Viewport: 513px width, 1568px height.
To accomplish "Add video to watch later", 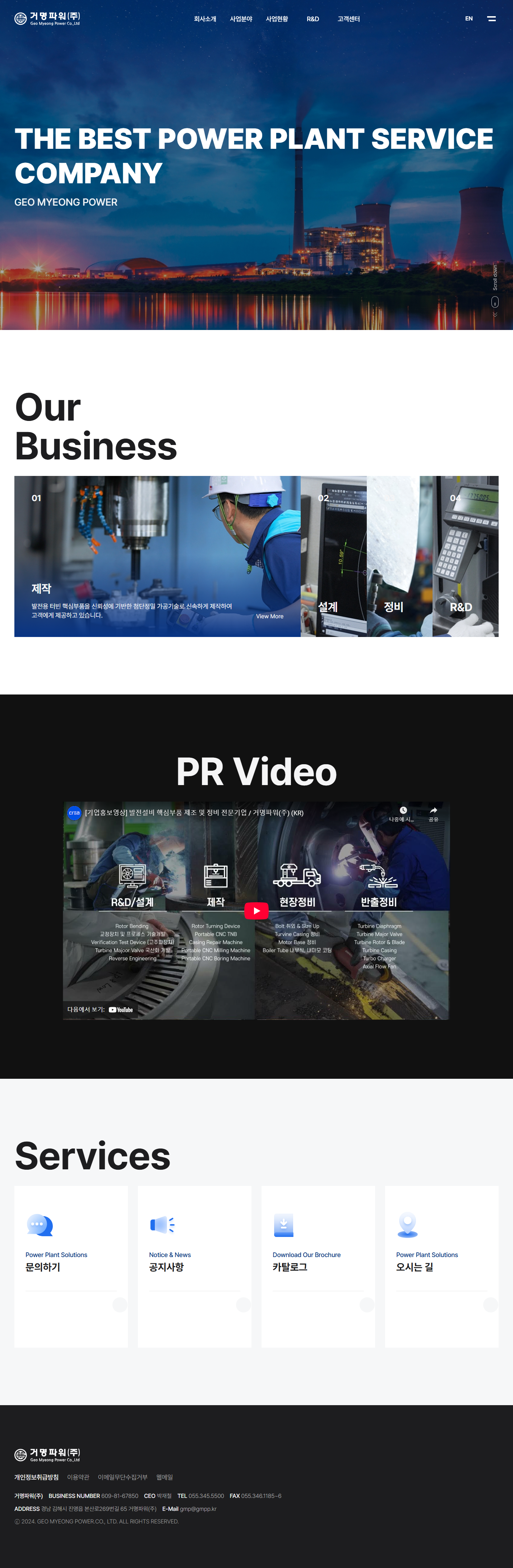I will (x=402, y=813).
